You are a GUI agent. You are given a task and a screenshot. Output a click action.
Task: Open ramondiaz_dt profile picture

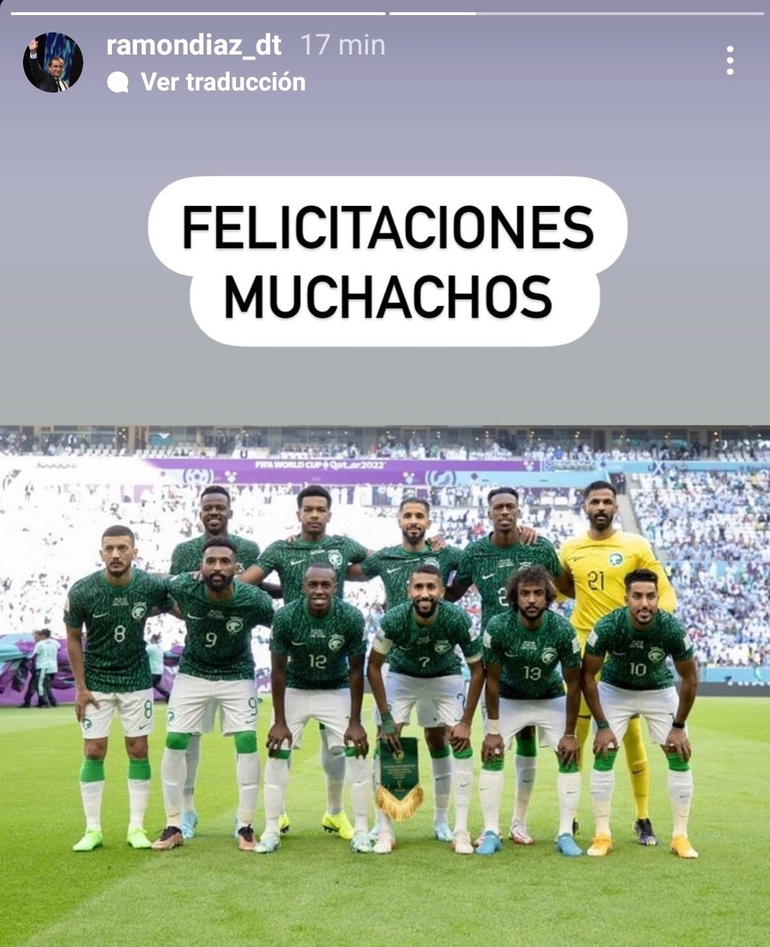[x=52, y=62]
